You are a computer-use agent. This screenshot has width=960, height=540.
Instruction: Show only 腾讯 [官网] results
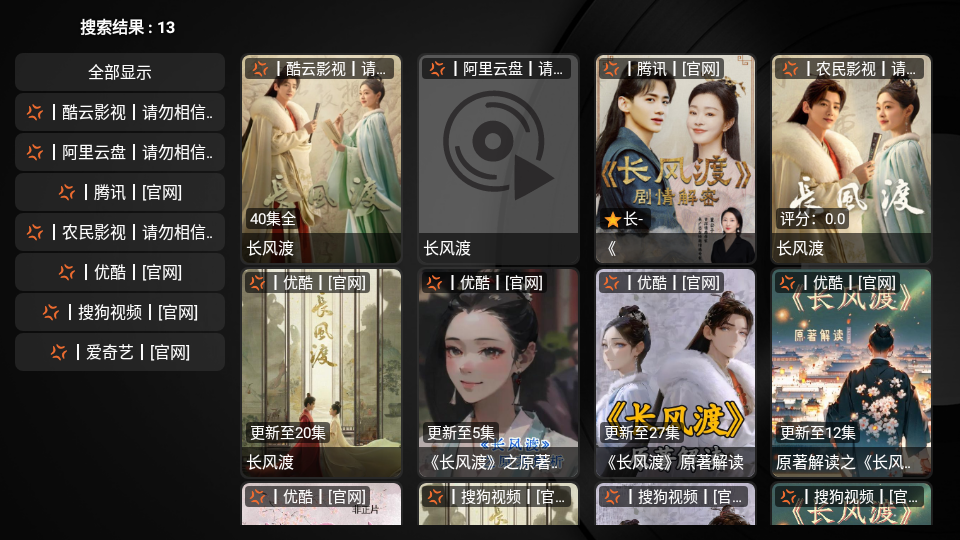pos(120,192)
